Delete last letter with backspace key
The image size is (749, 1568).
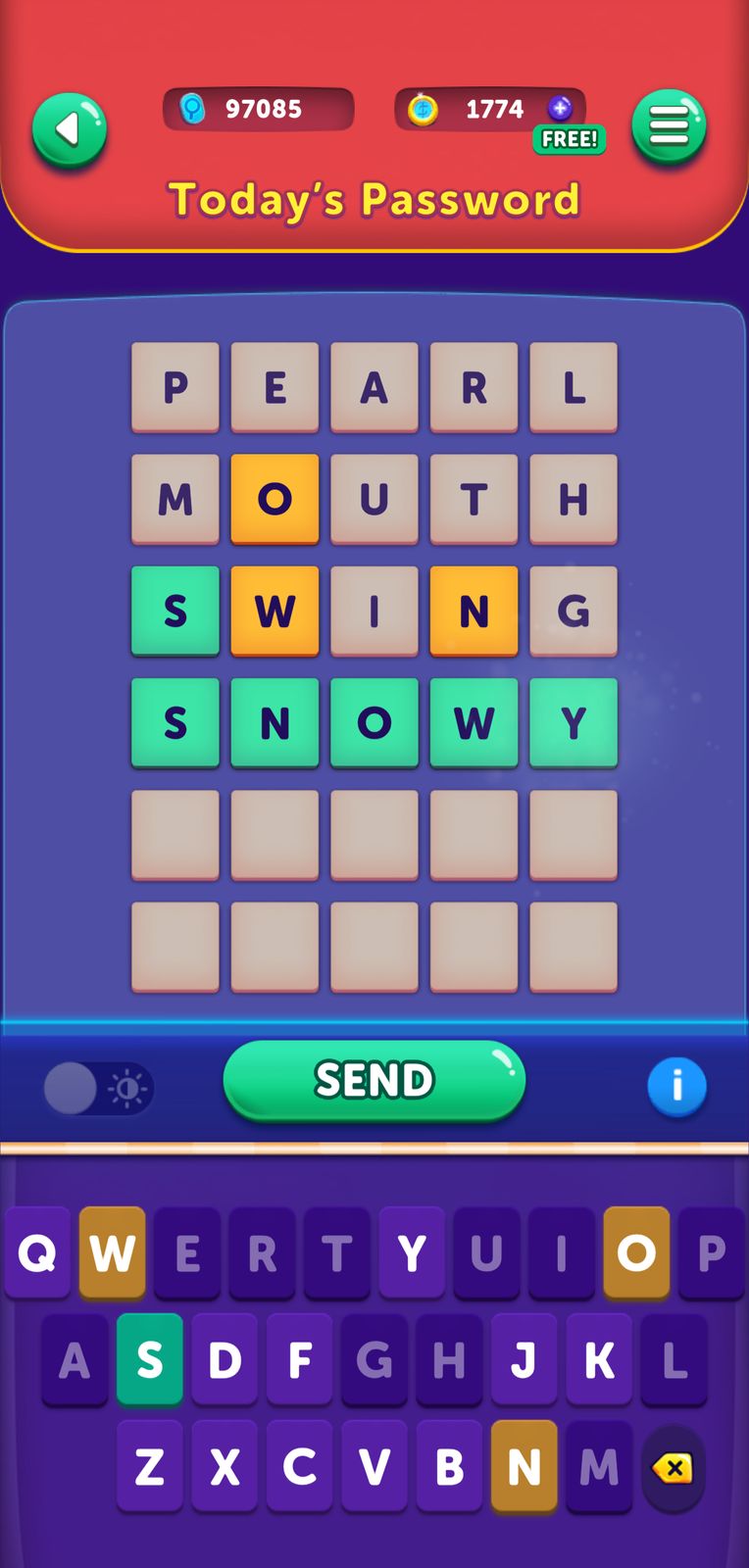(x=674, y=1467)
